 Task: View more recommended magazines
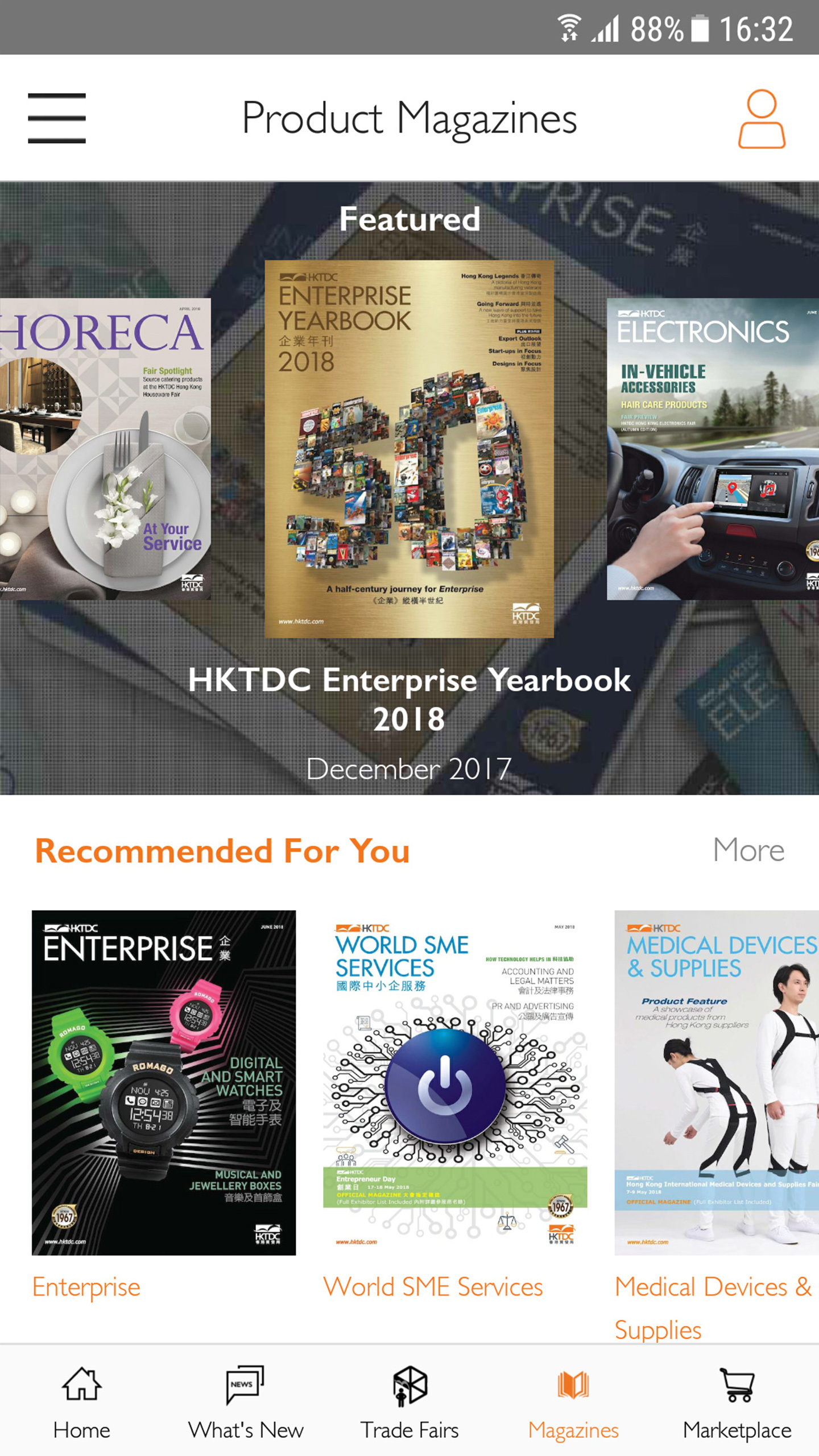tap(748, 850)
